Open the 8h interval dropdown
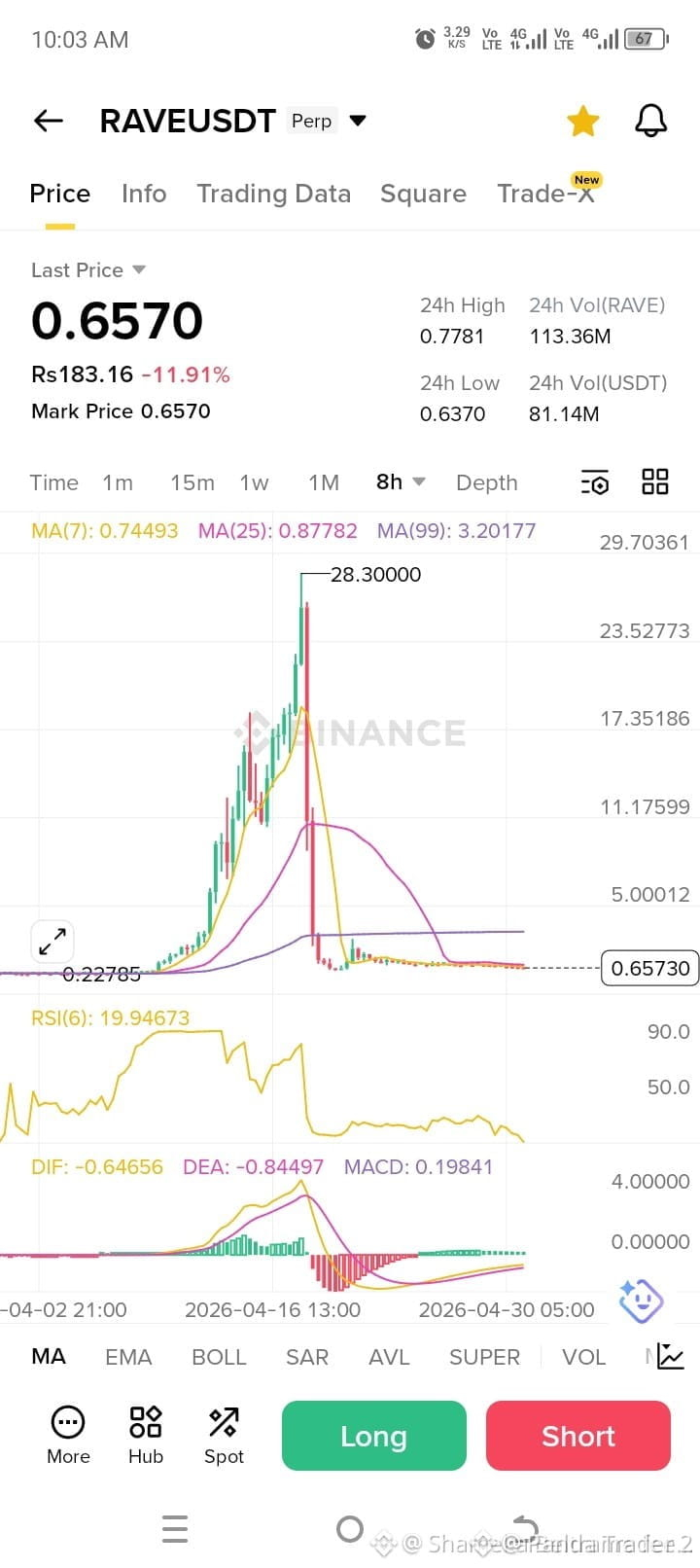Image resolution: width=700 pixels, height=1568 pixels. click(x=401, y=481)
